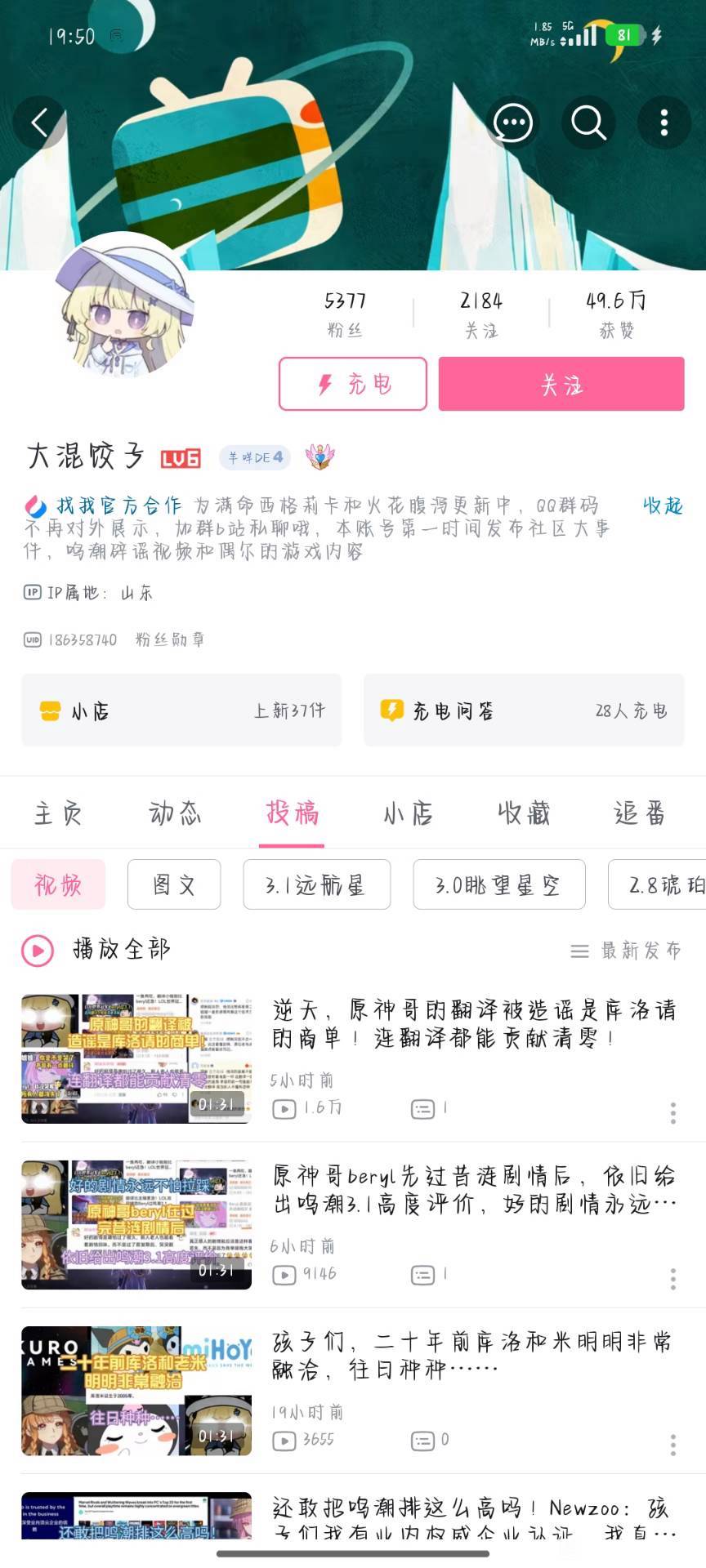Select the 3.1远航星 chip
The height and width of the screenshot is (1568, 706).
click(x=316, y=884)
